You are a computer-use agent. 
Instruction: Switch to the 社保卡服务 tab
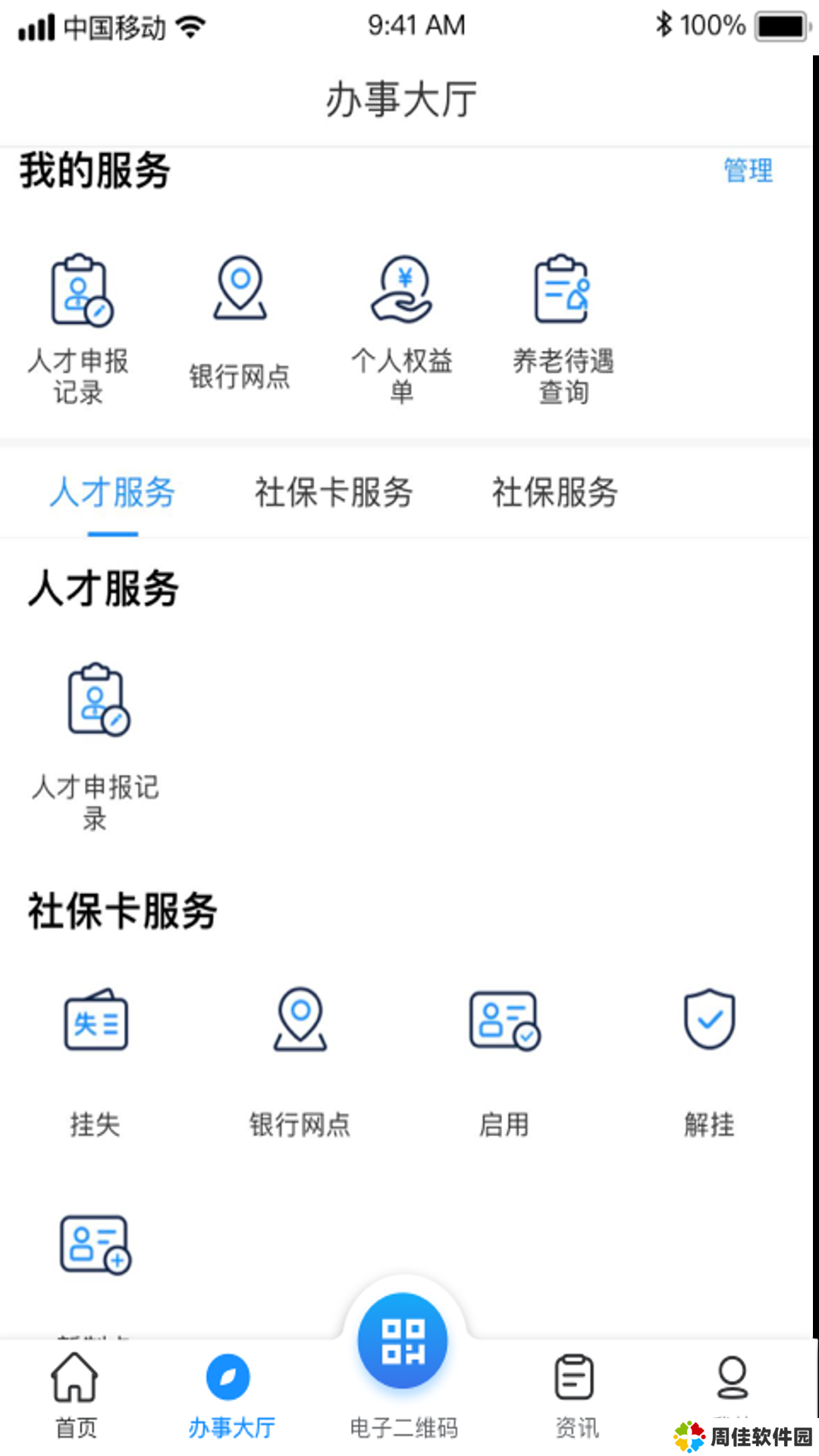point(334,493)
